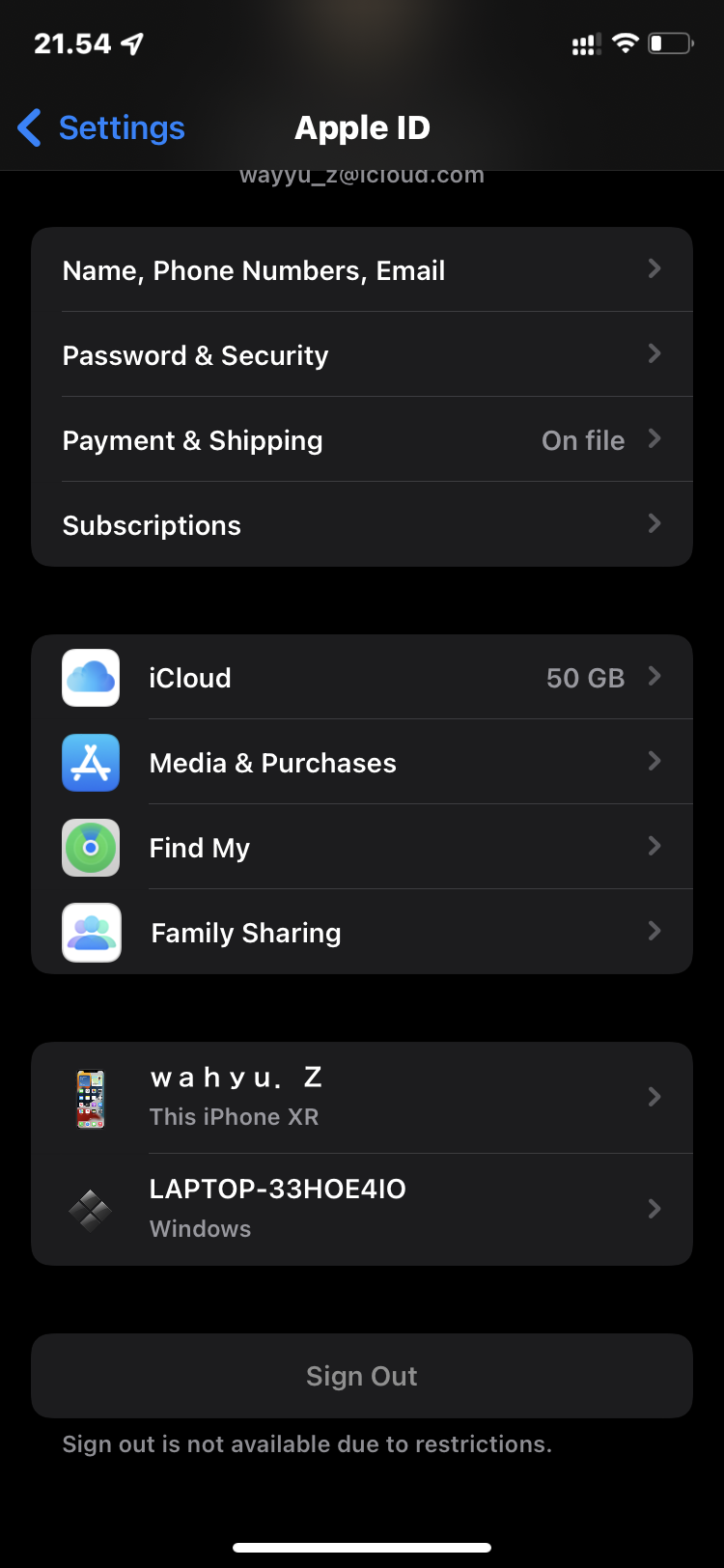This screenshot has height=1568, width=724.
Task: View Subscriptions
Action: (x=361, y=525)
